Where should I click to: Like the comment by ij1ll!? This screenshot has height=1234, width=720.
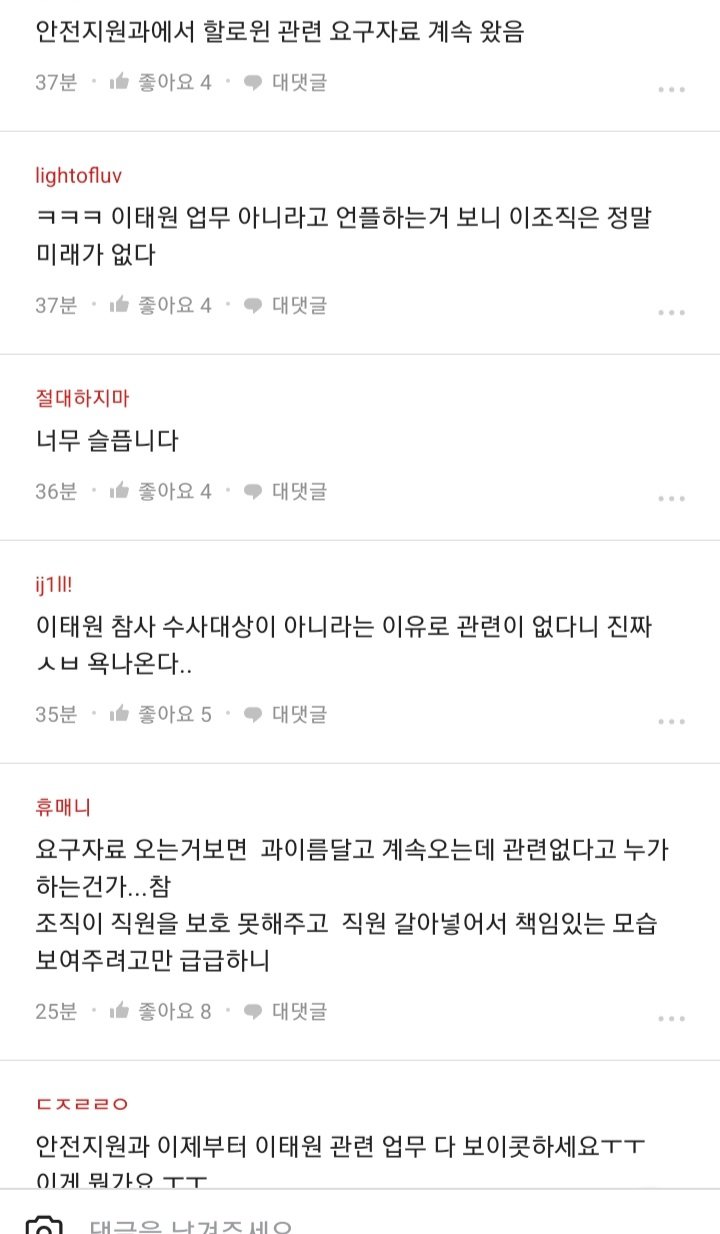tap(162, 714)
